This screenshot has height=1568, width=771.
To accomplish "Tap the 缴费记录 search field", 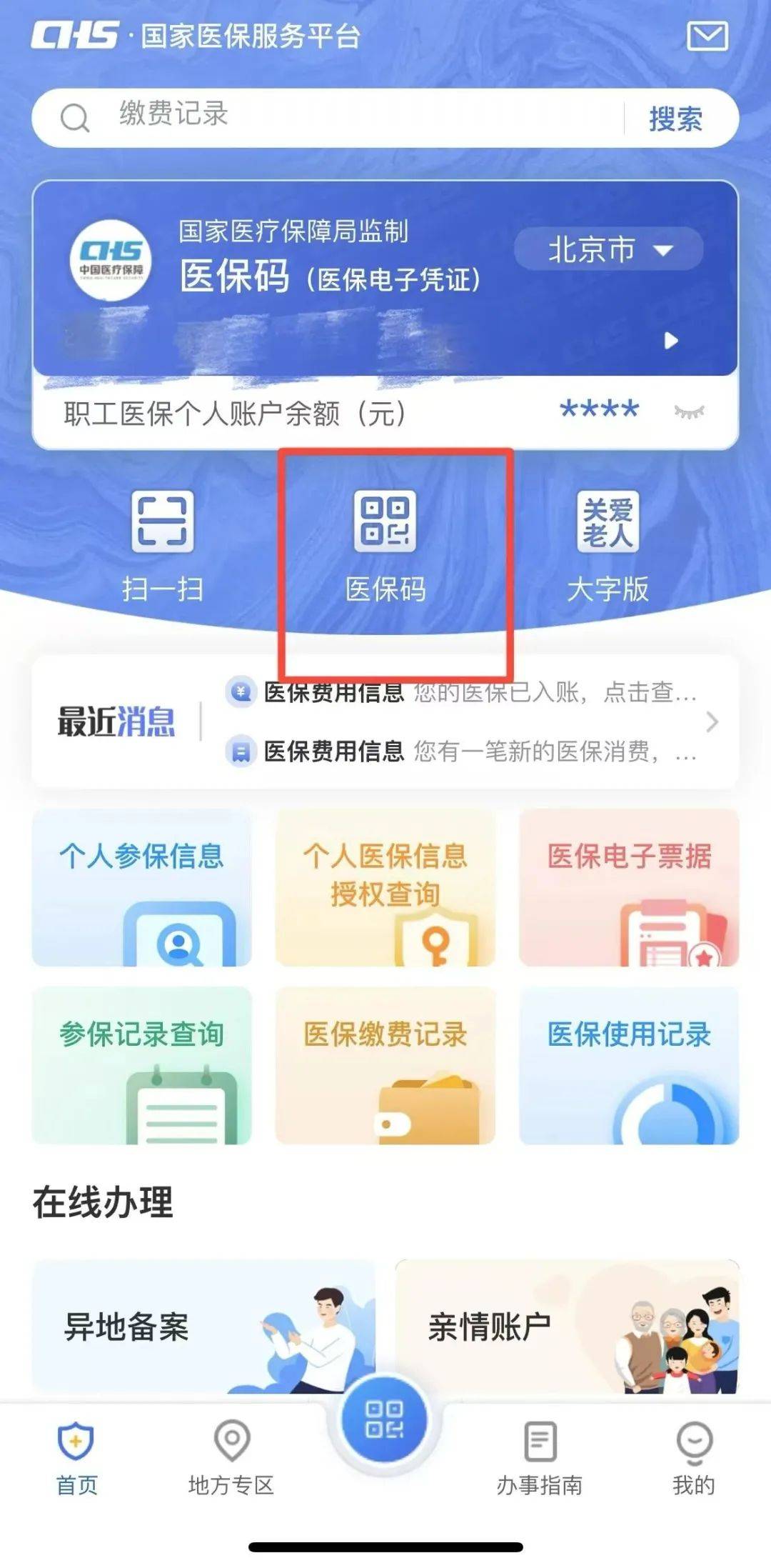I will click(x=343, y=116).
